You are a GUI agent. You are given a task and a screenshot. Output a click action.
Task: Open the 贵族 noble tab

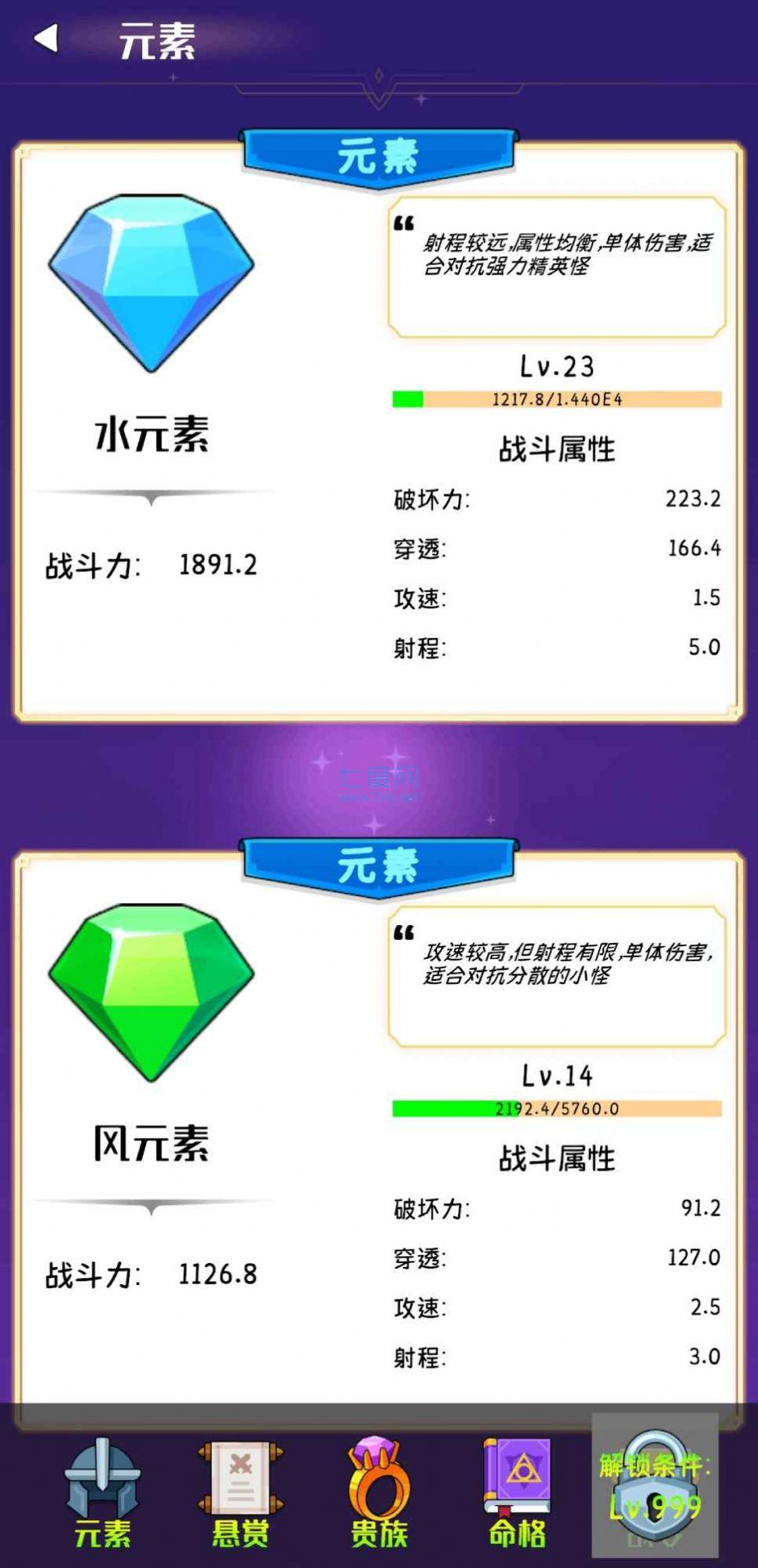point(379,1492)
